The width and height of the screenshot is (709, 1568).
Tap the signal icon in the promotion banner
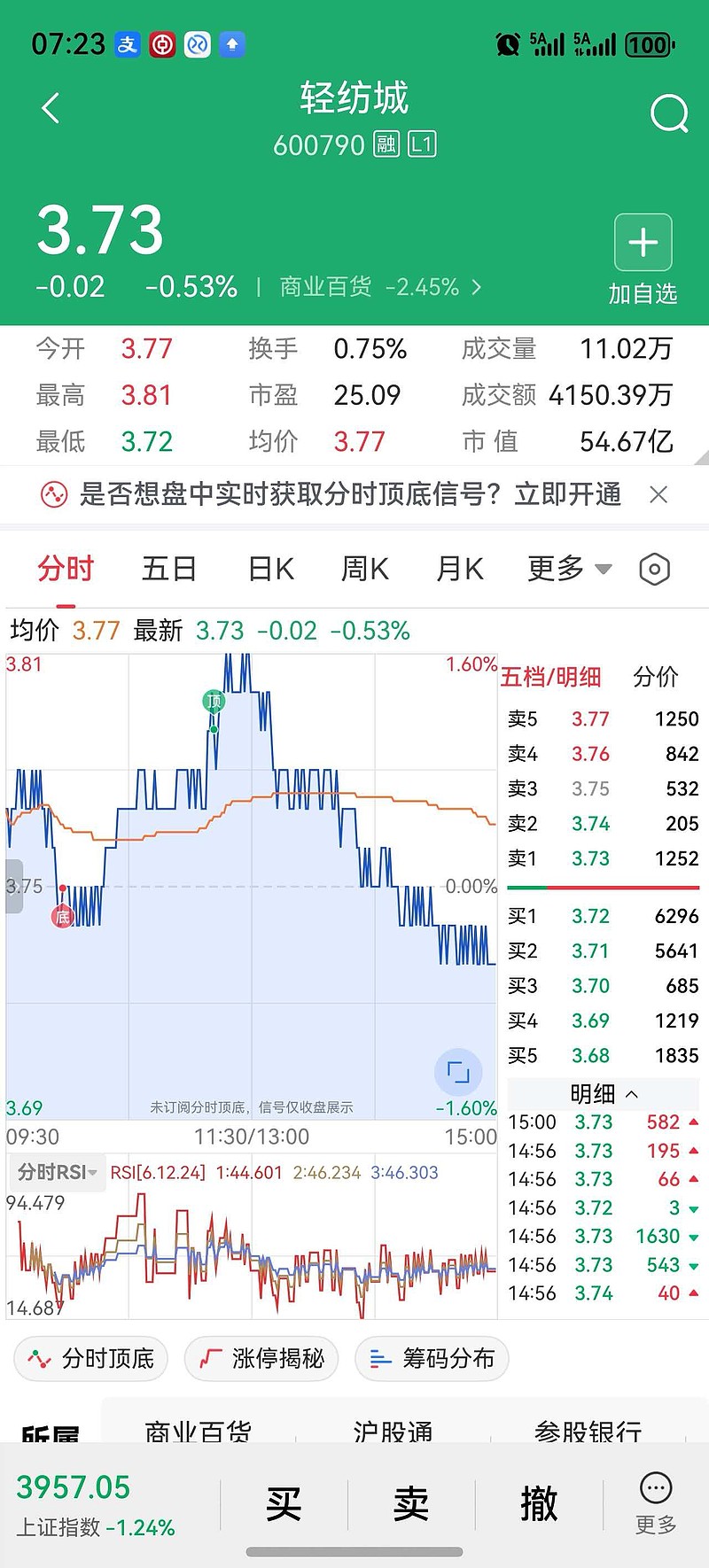coord(52,494)
